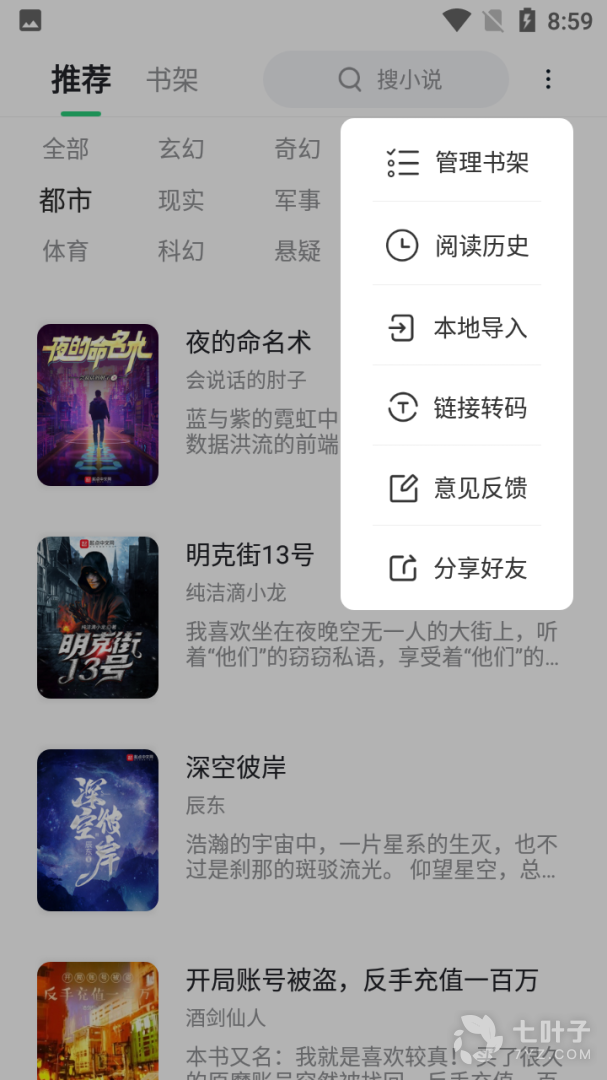Choose the 链接转码 menu option
This screenshot has width=607, height=1080.
tap(457, 408)
